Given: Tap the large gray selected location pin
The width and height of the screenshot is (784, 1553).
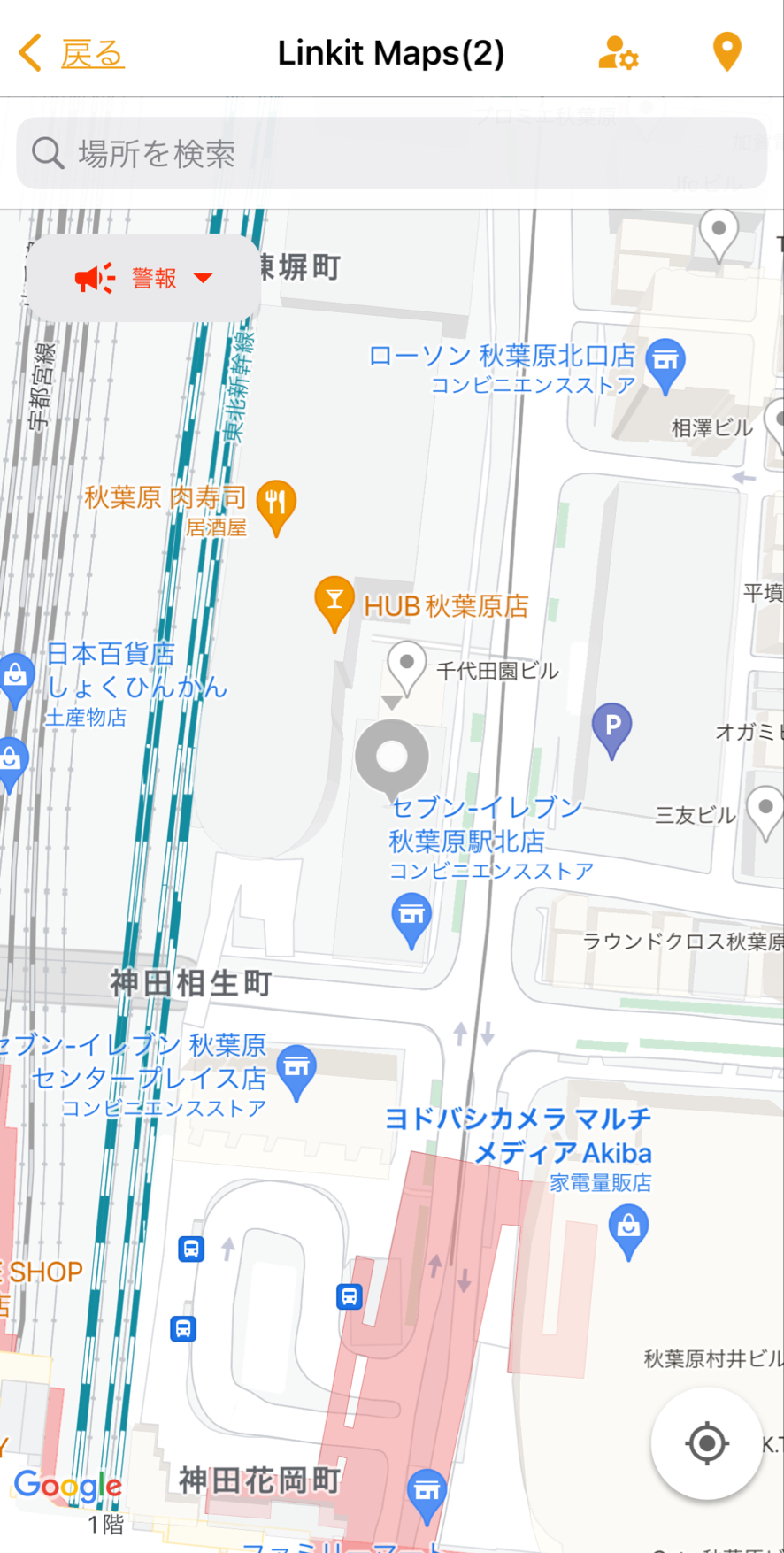Looking at the screenshot, I should click(392, 758).
